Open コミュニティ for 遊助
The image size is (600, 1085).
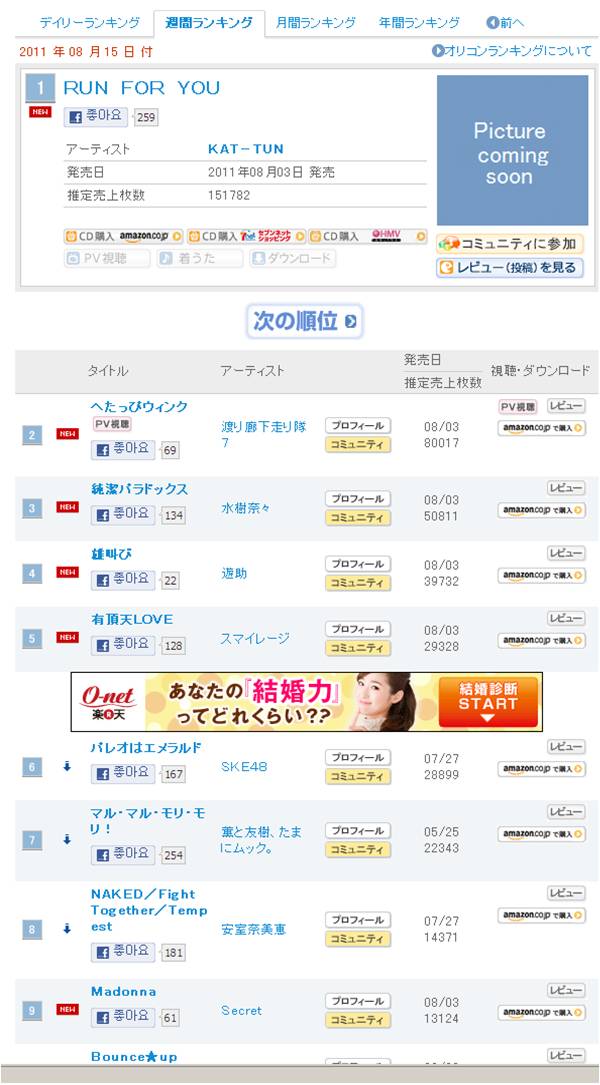click(x=358, y=583)
